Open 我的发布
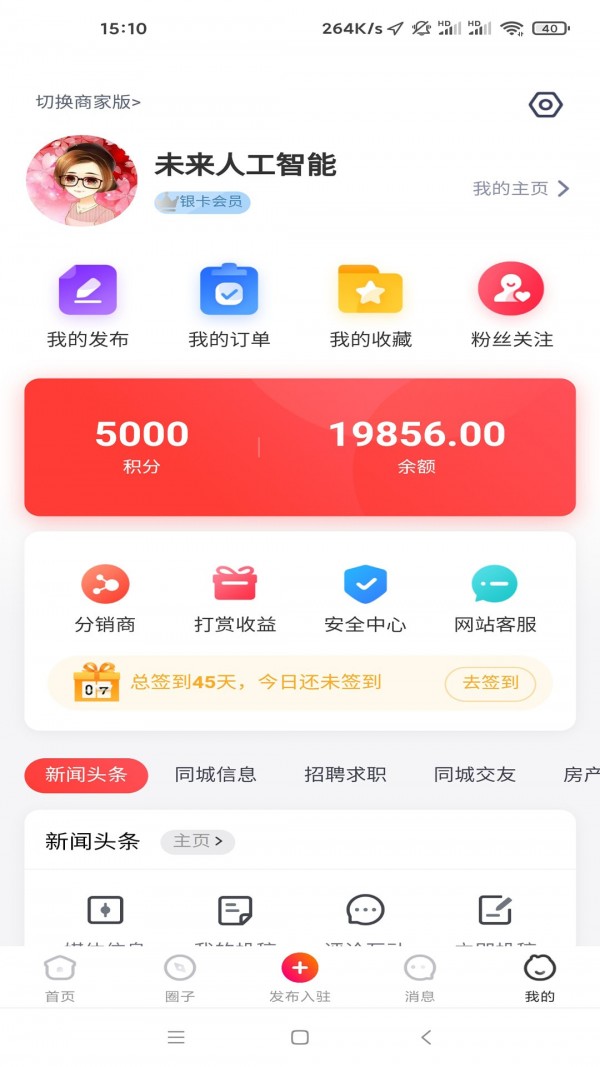The image size is (600, 1067). (88, 305)
